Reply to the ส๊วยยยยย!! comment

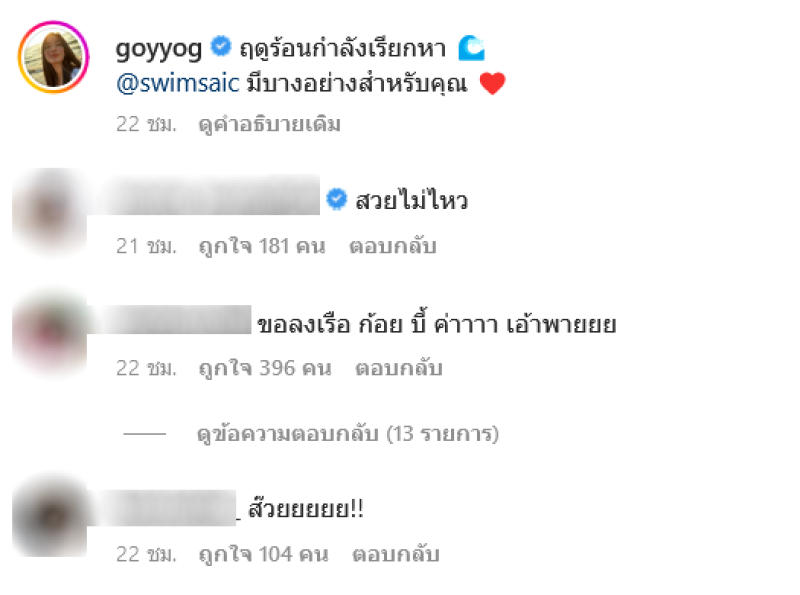click(x=395, y=554)
